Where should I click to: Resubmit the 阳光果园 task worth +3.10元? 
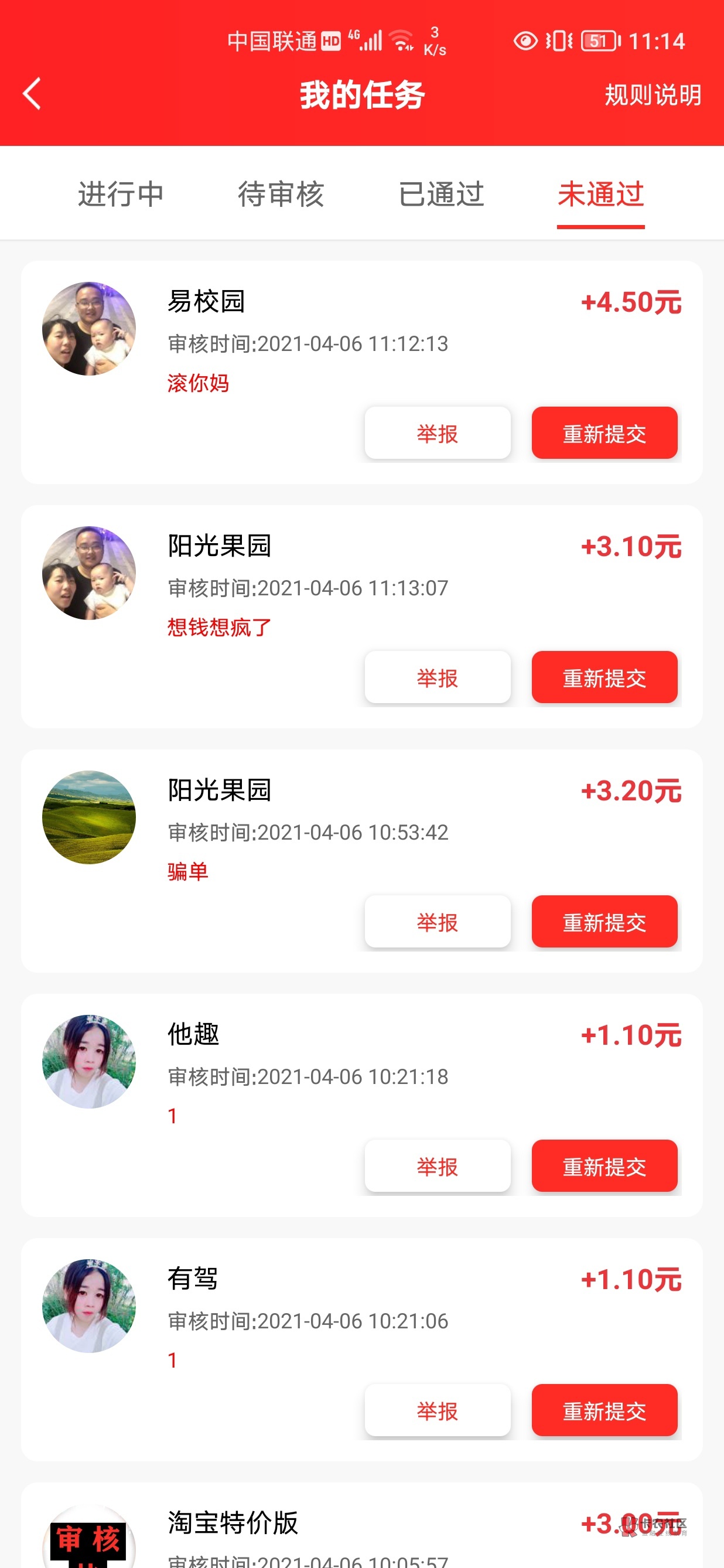(x=604, y=677)
